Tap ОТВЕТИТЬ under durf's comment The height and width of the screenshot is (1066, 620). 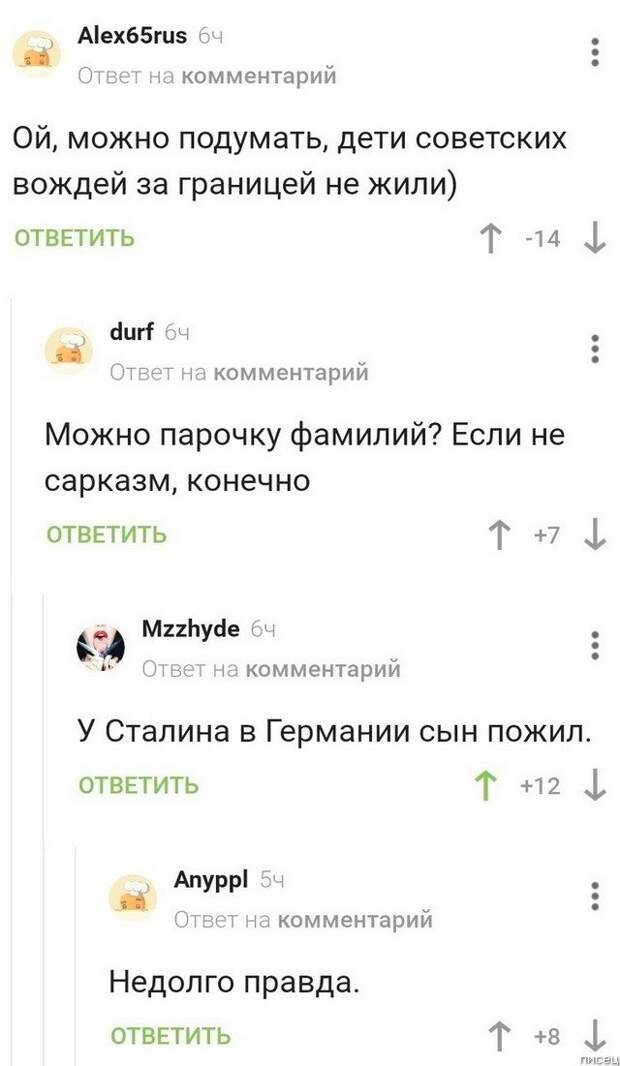coord(107,535)
